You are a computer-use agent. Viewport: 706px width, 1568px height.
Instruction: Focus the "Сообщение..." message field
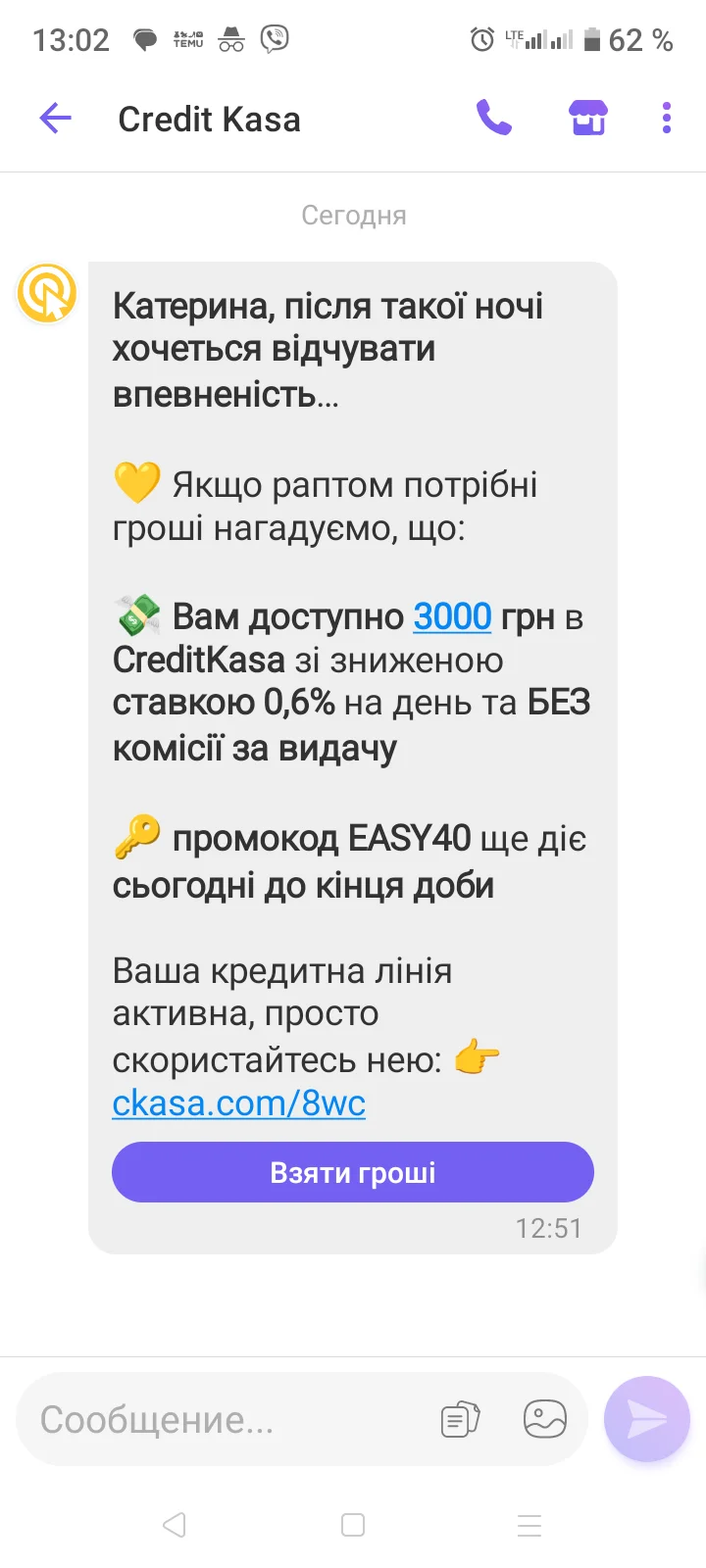(226, 1419)
